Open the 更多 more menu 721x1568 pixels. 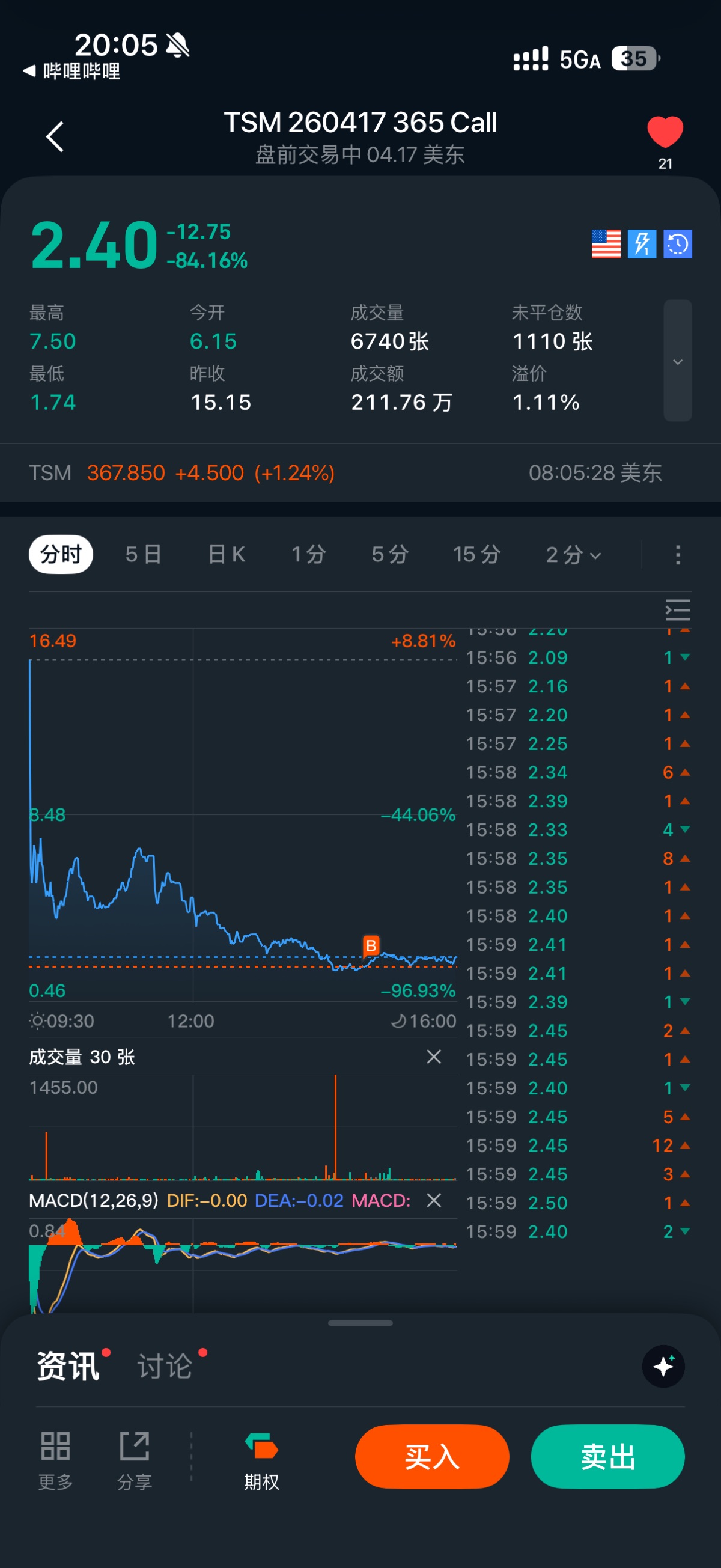tap(55, 1460)
